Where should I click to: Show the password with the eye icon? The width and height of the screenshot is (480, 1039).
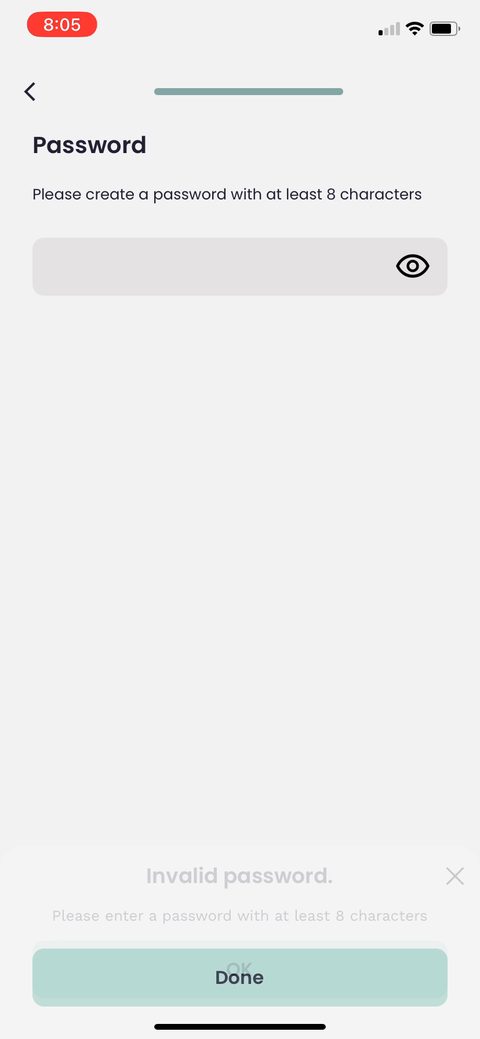pyautogui.click(x=412, y=266)
